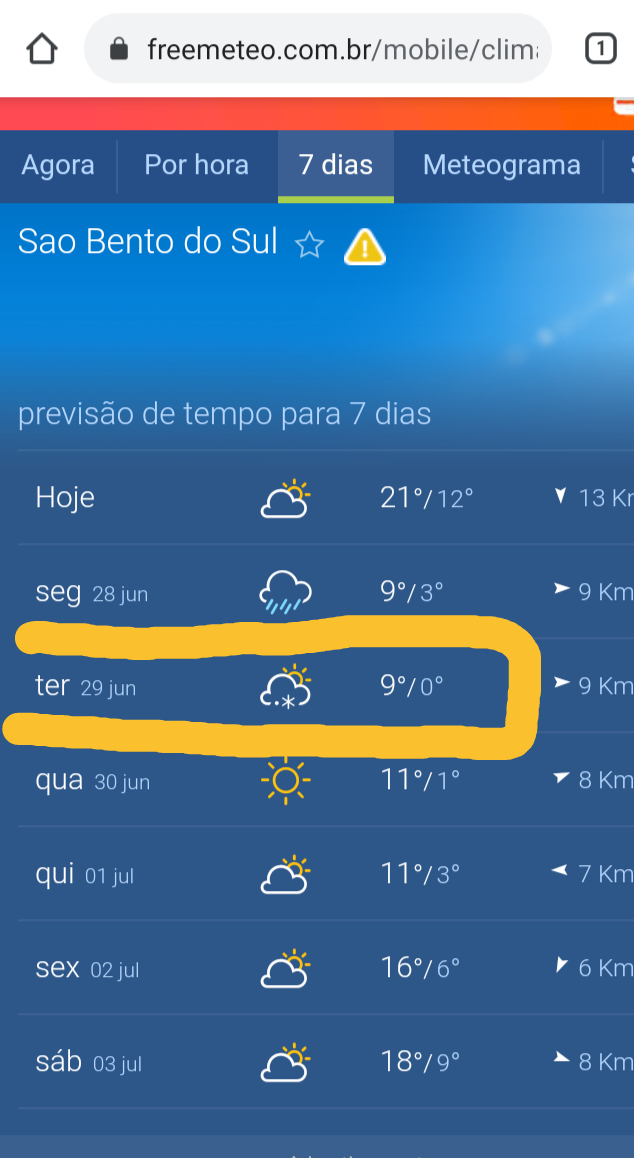Select the sex 02 jul forecast
The height and width of the screenshot is (1158, 634).
click(x=325, y=967)
